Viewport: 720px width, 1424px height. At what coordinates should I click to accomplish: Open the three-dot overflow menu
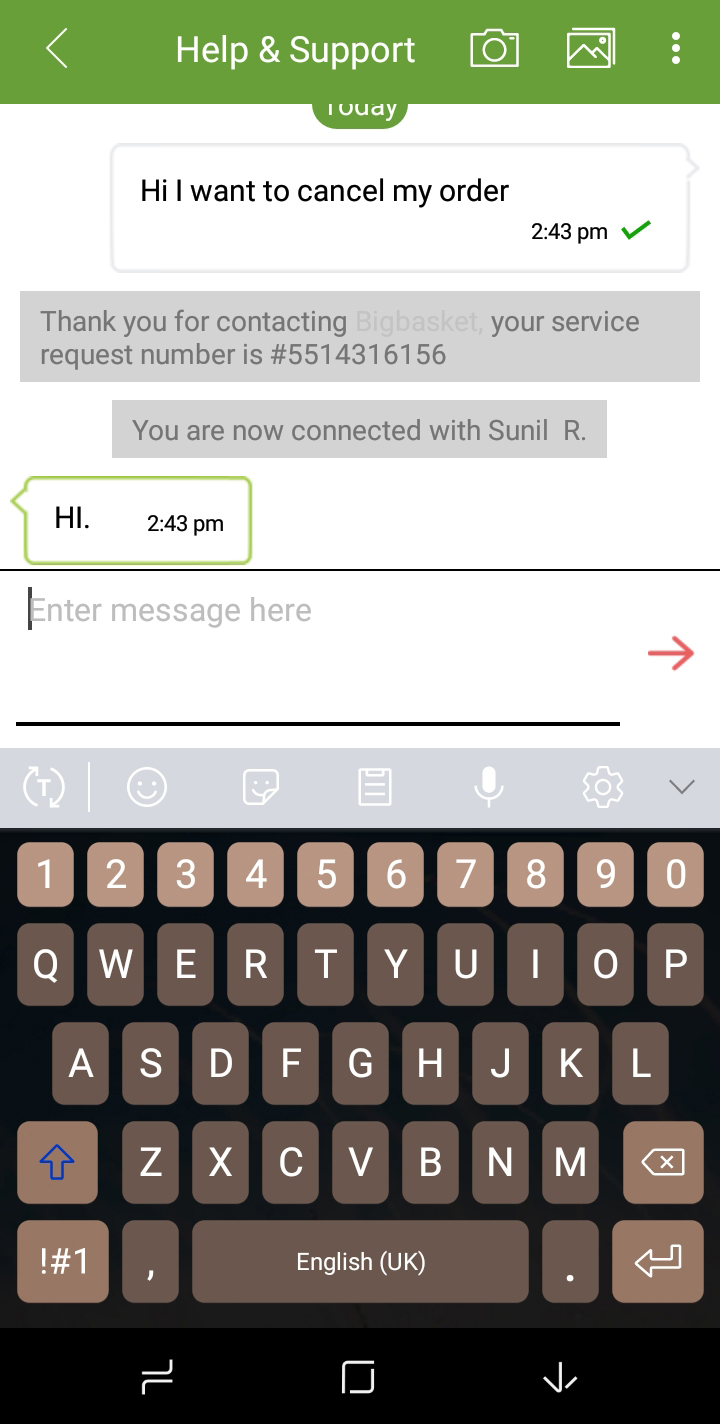[676, 48]
